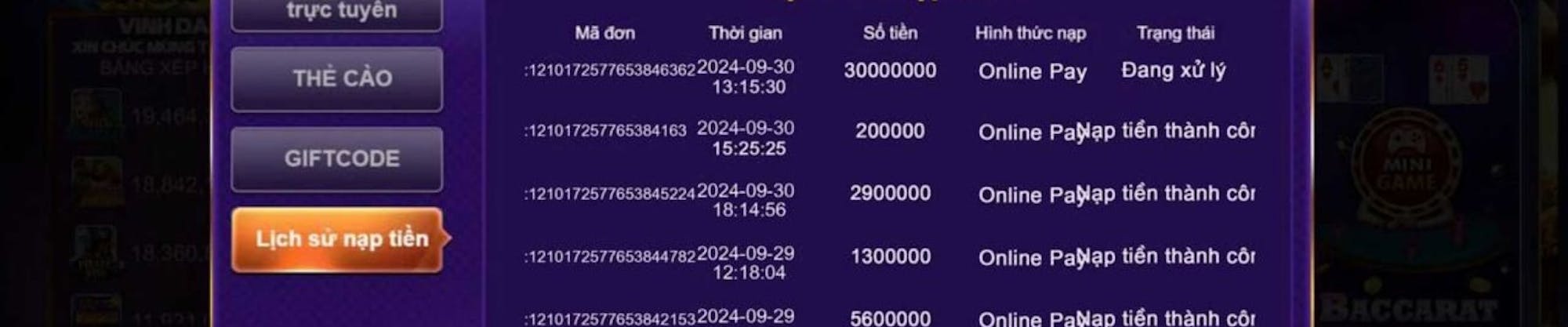Viewport: 1568px width, 327px height.
Task: Switch to the trực tuyến deposit tab
Action: pyautogui.click(x=337, y=13)
